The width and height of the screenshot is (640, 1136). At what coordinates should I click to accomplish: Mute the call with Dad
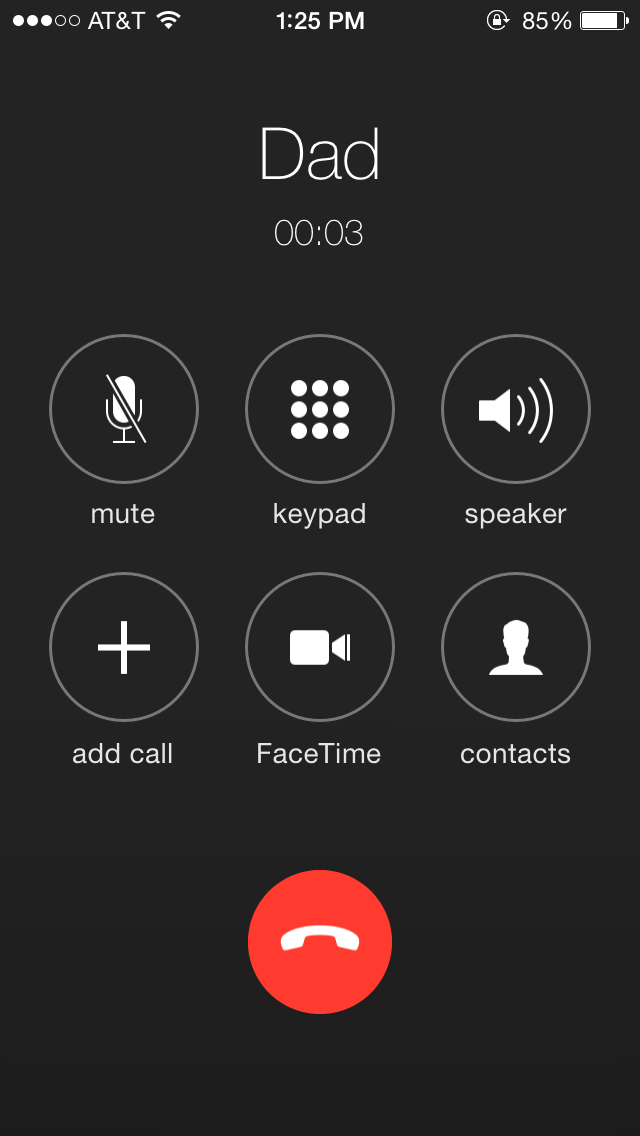point(124,409)
